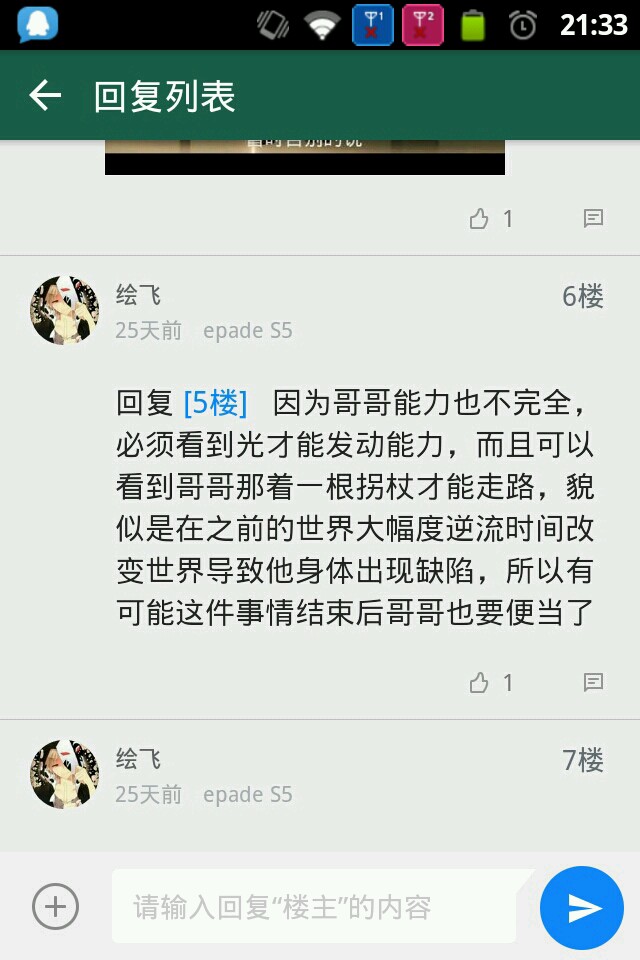
Task: Comment on the reply above 6楼
Action: tap(593, 218)
